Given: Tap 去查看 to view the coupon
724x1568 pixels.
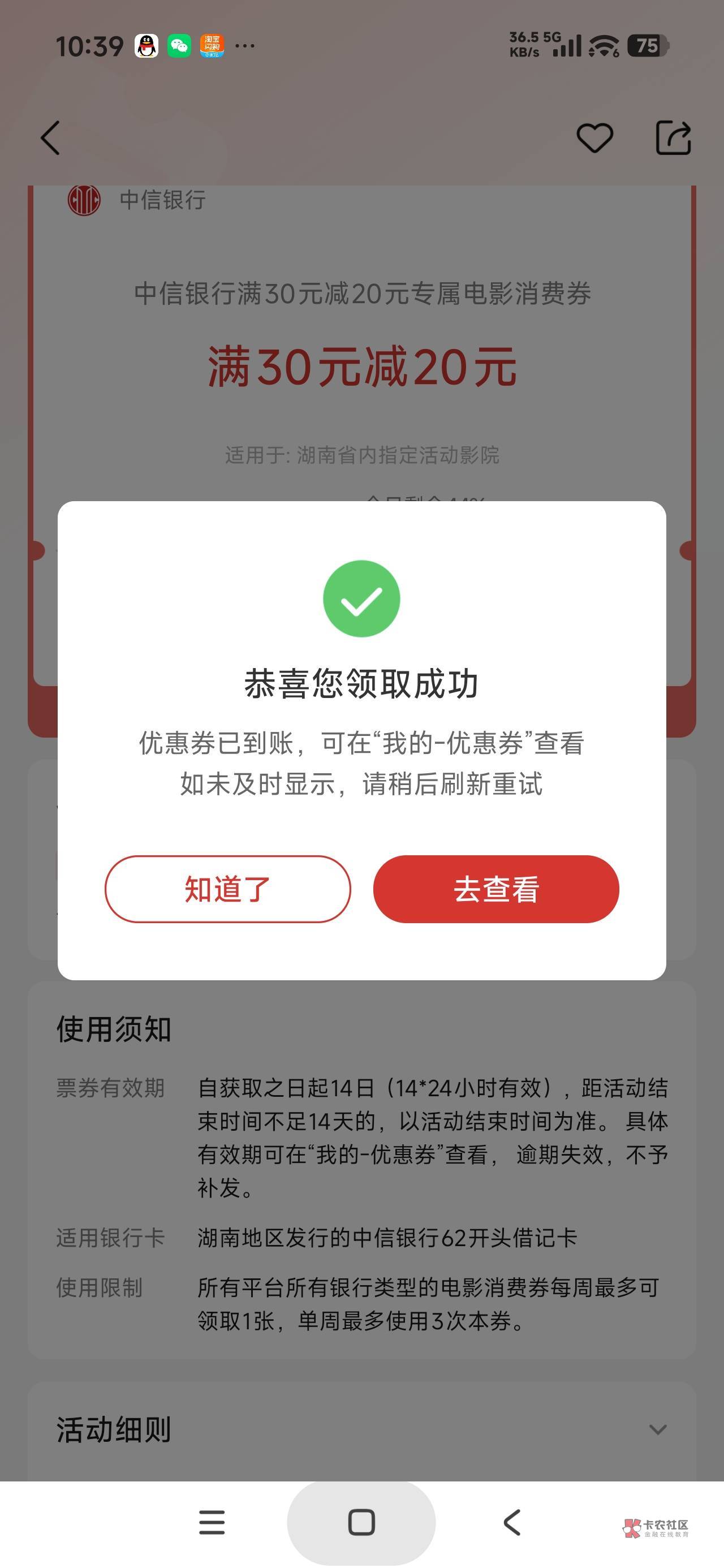Looking at the screenshot, I should point(496,889).
